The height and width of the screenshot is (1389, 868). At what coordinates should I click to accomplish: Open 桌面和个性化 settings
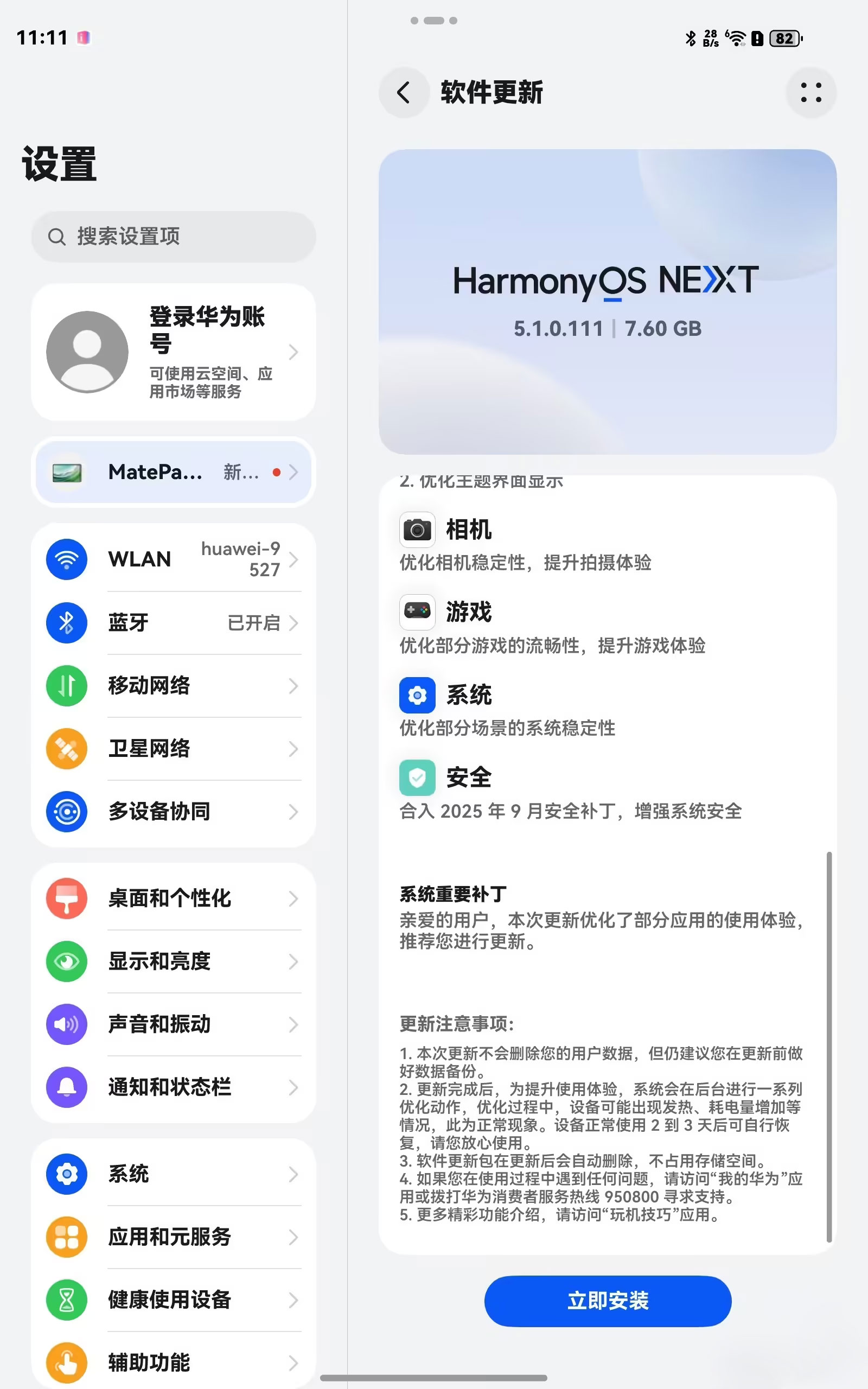click(174, 899)
